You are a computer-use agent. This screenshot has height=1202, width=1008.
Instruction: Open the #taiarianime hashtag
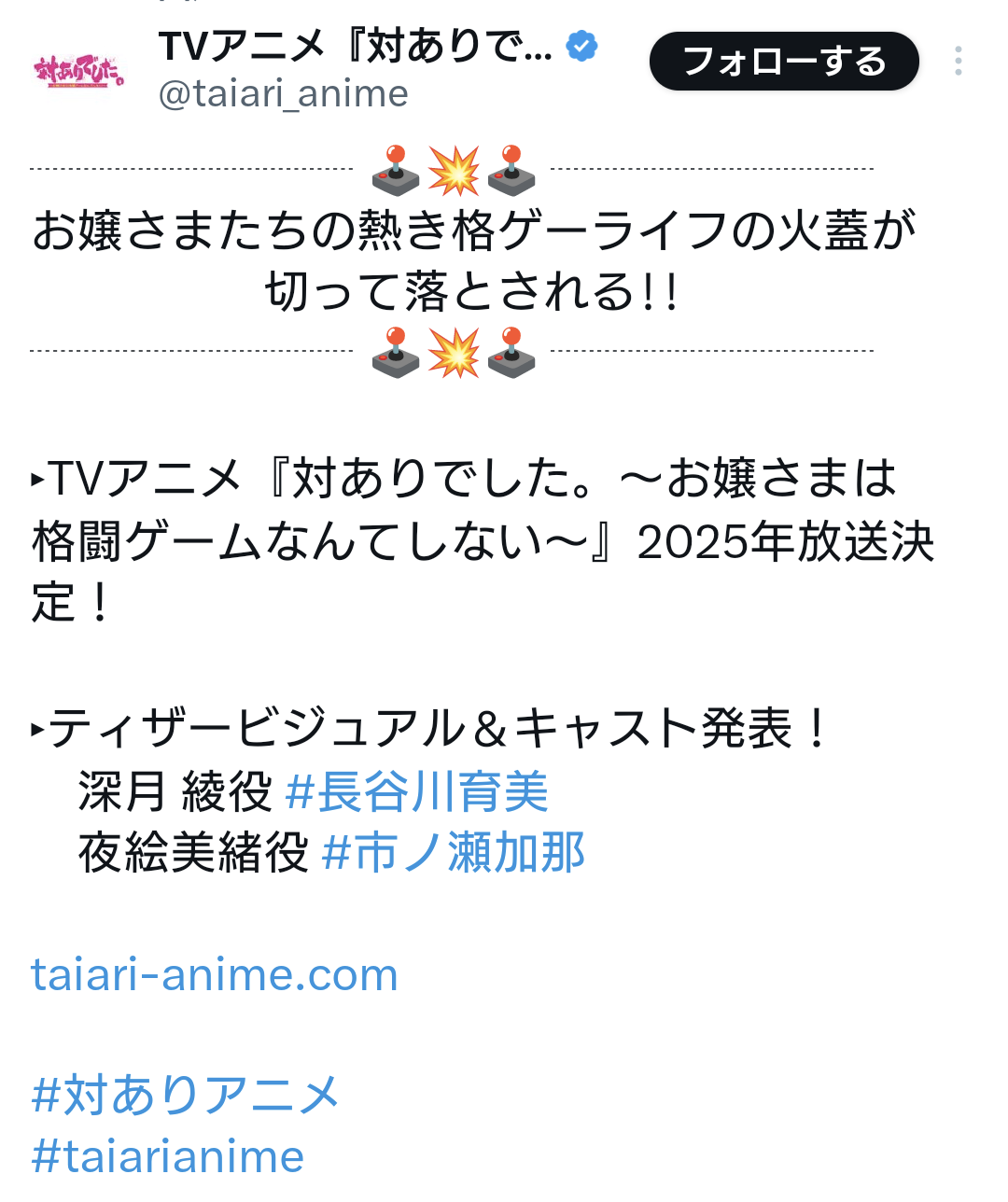[168, 1157]
